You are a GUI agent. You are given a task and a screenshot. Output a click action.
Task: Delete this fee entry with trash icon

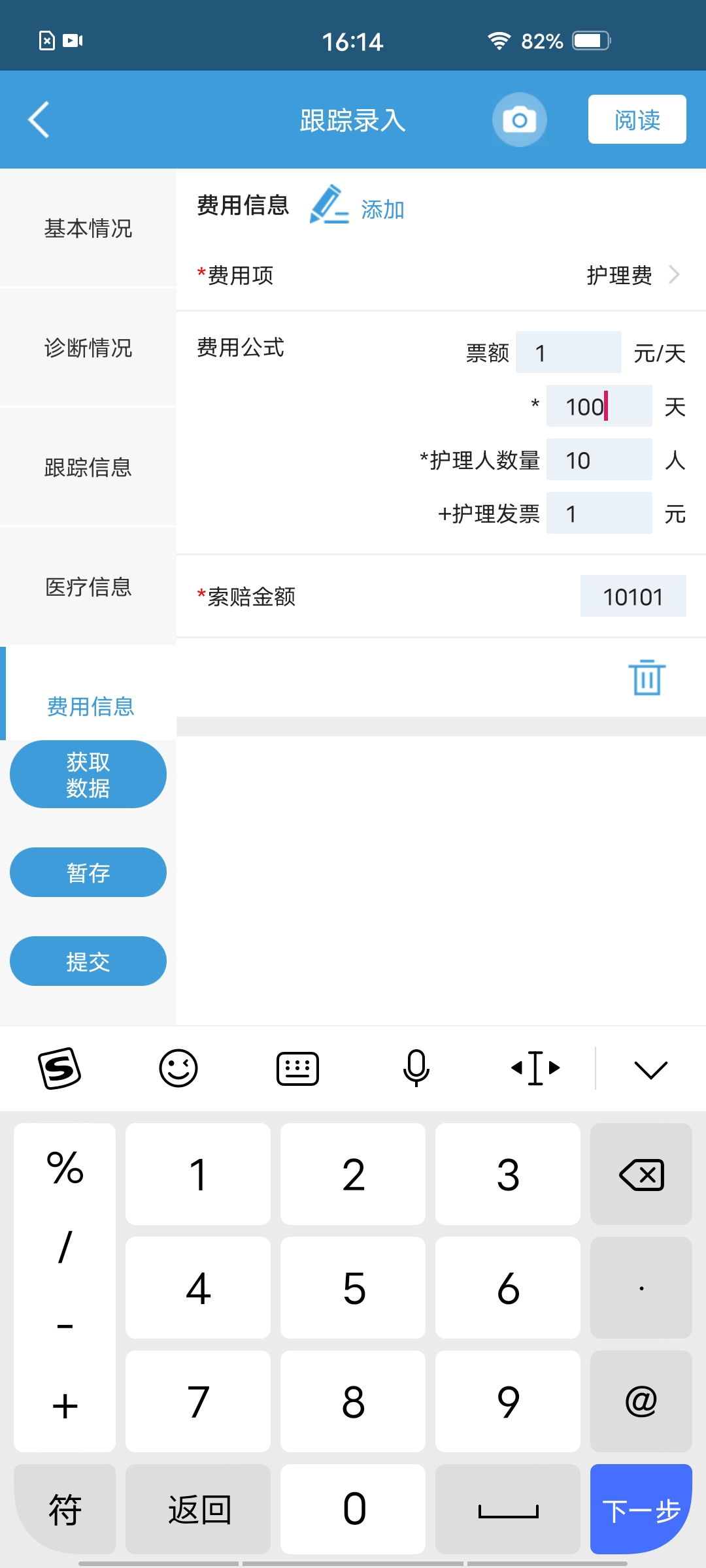(647, 677)
